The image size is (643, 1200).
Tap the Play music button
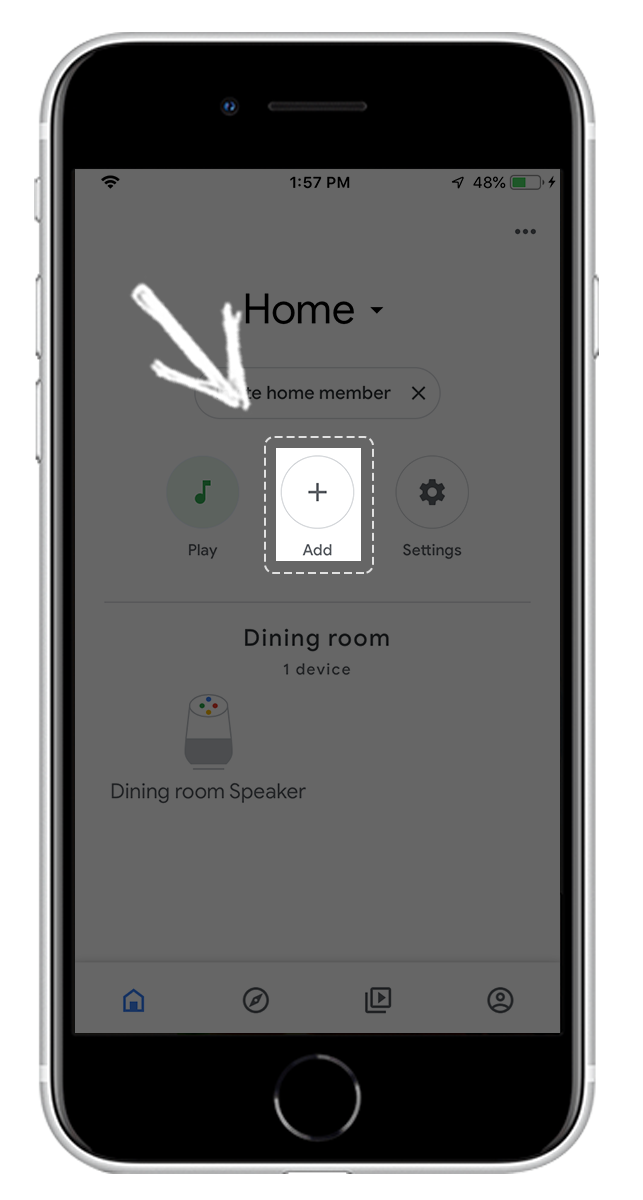coord(202,492)
